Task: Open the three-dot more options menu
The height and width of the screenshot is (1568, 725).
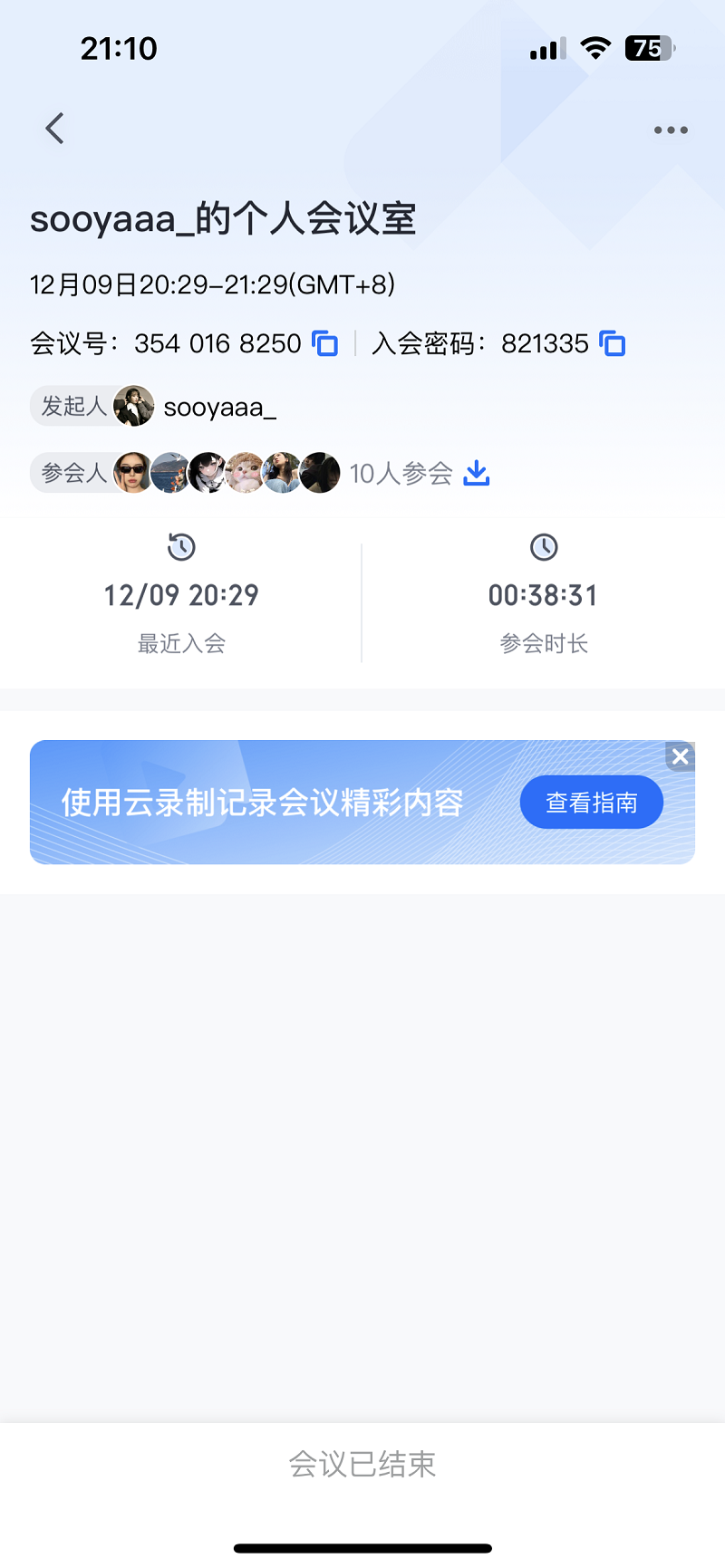Action: point(671,130)
